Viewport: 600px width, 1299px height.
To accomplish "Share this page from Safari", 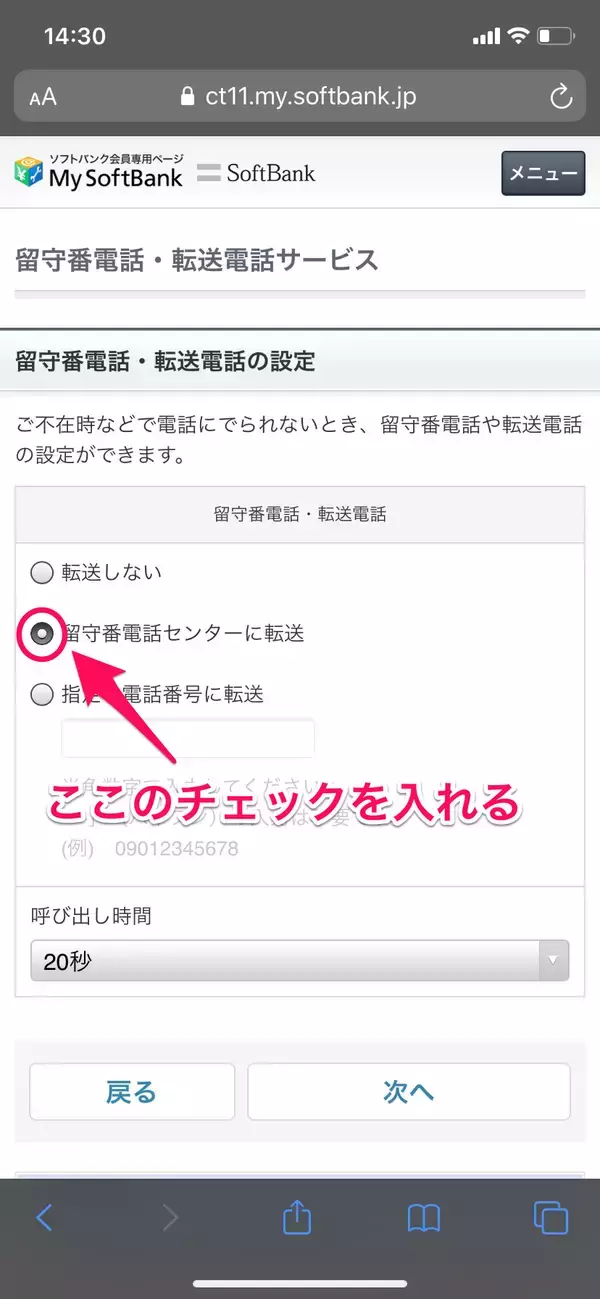I will tap(297, 1217).
